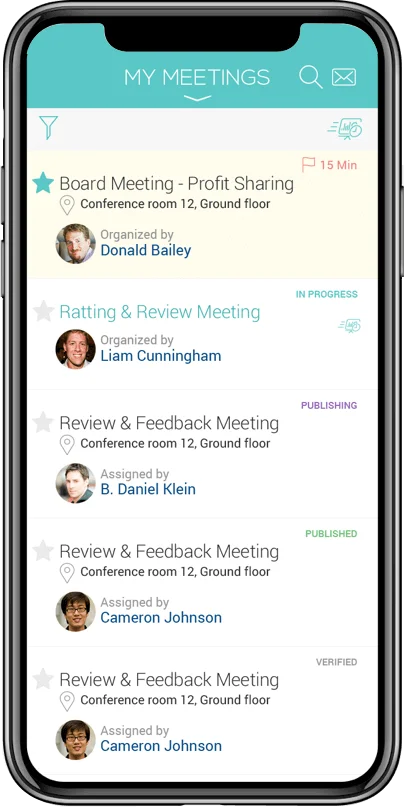404x807 pixels.
Task: Star the meeting assigned by B. Daniel Klein
Action: tap(43, 423)
